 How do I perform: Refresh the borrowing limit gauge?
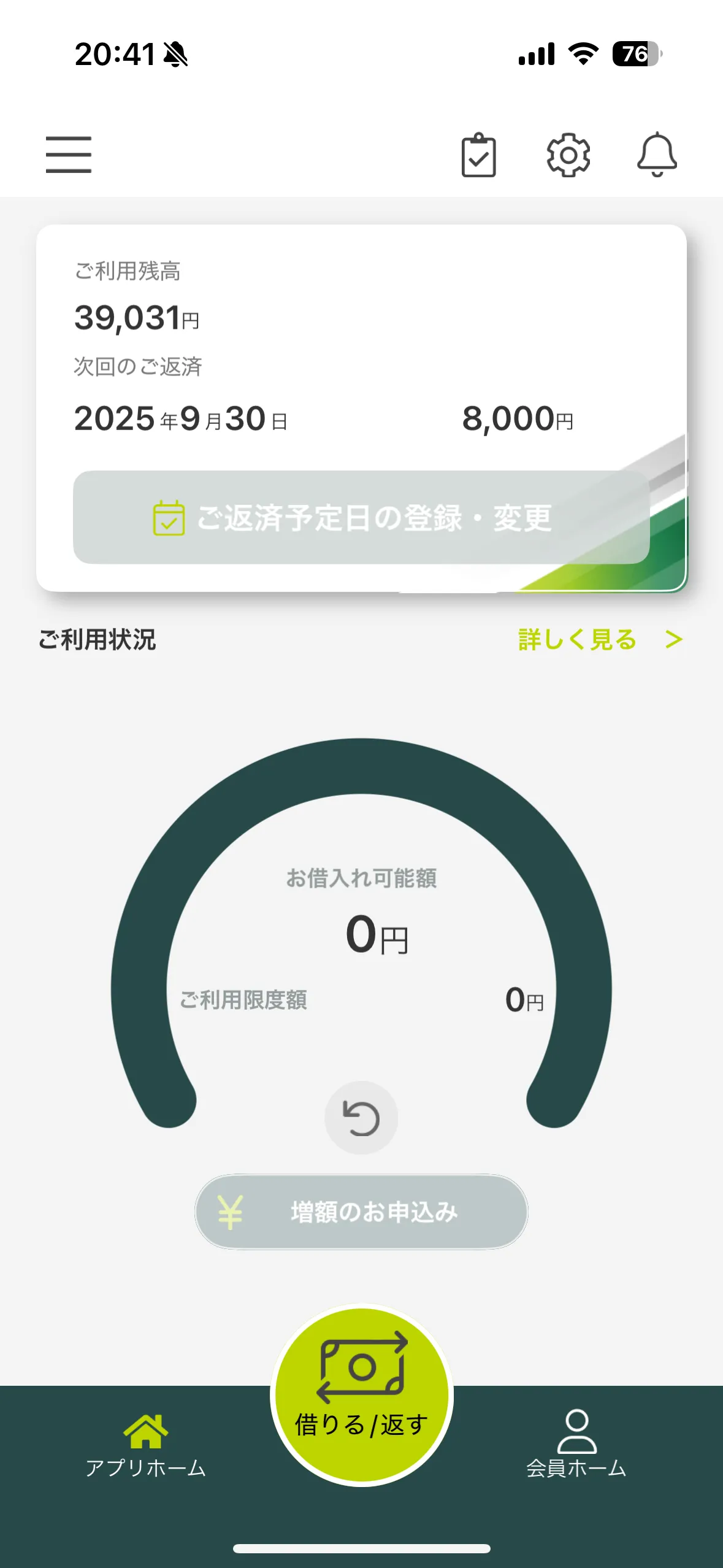pos(361,1118)
